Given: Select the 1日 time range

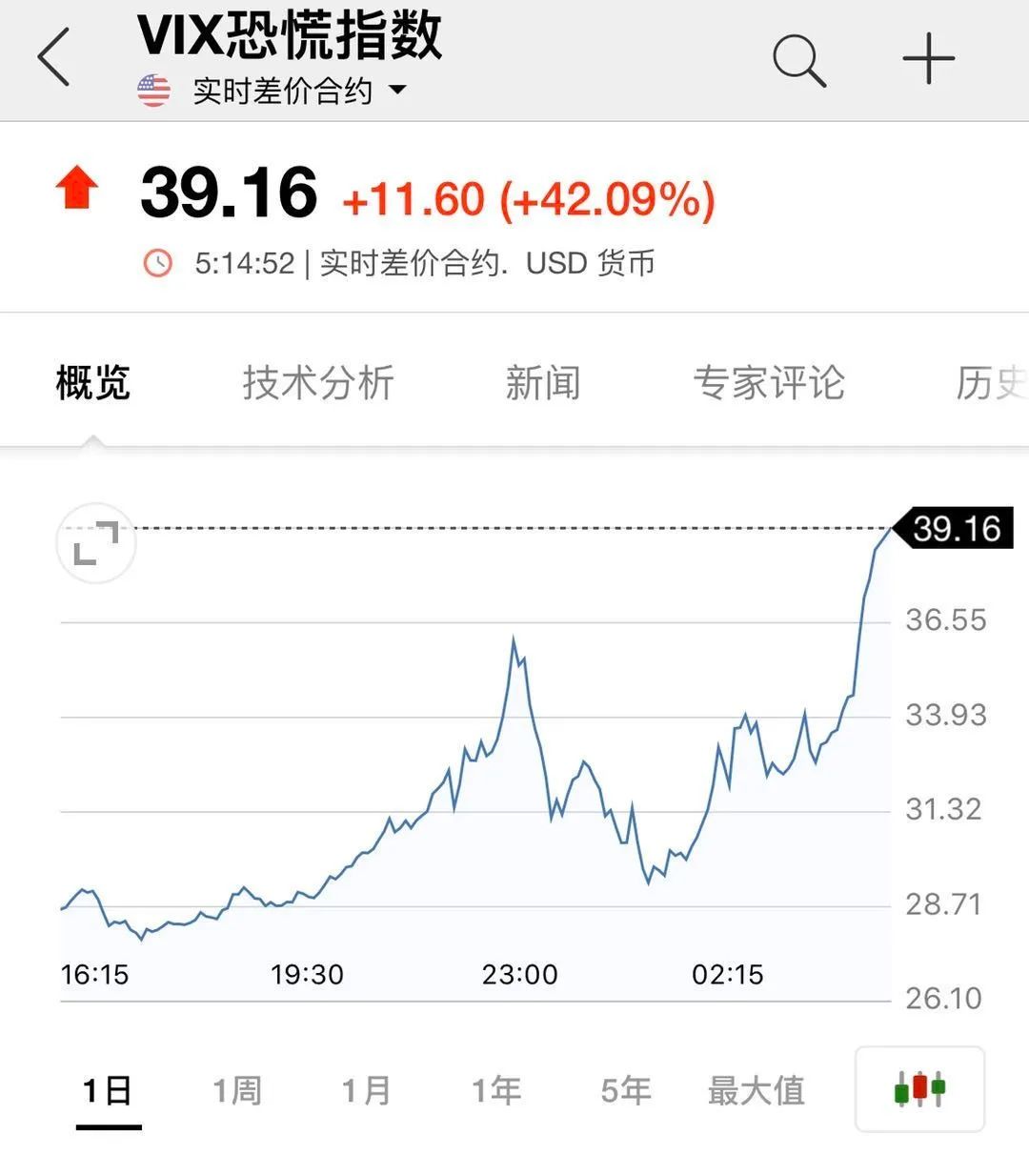Looking at the screenshot, I should 108,1090.
